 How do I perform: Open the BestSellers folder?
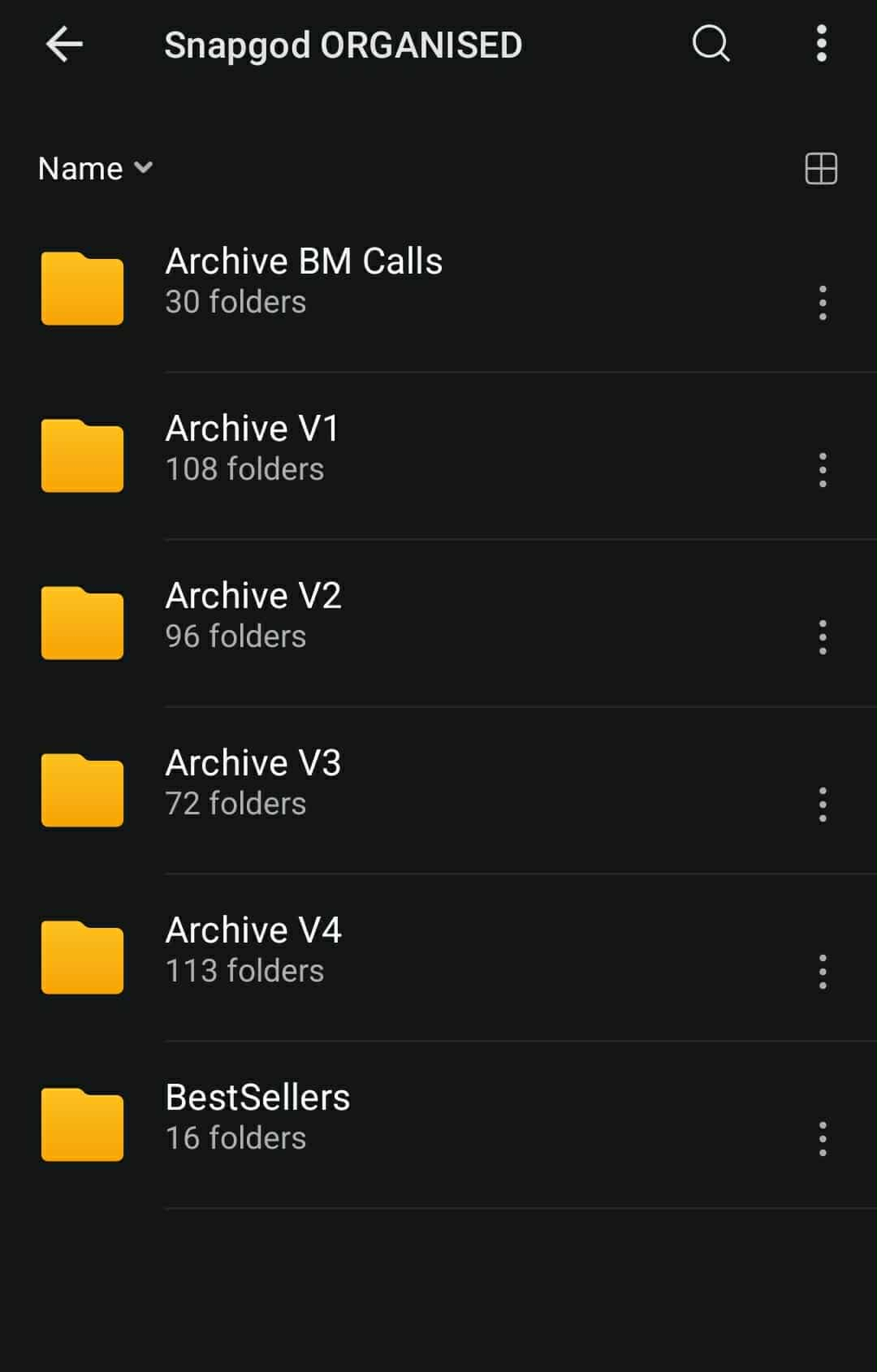tap(257, 1117)
